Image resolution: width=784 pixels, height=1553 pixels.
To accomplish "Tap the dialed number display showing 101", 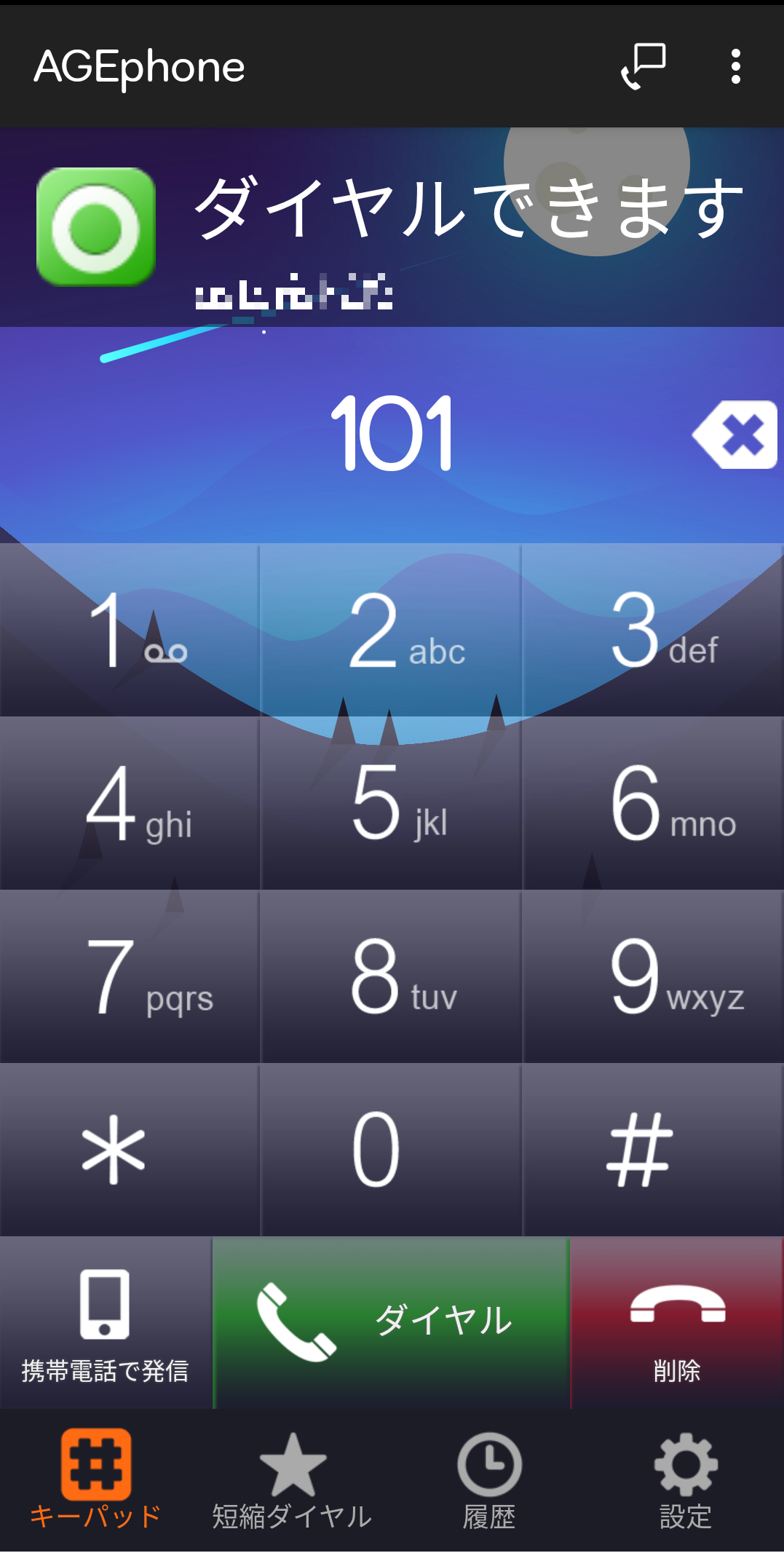I will (x=393, y=435).
